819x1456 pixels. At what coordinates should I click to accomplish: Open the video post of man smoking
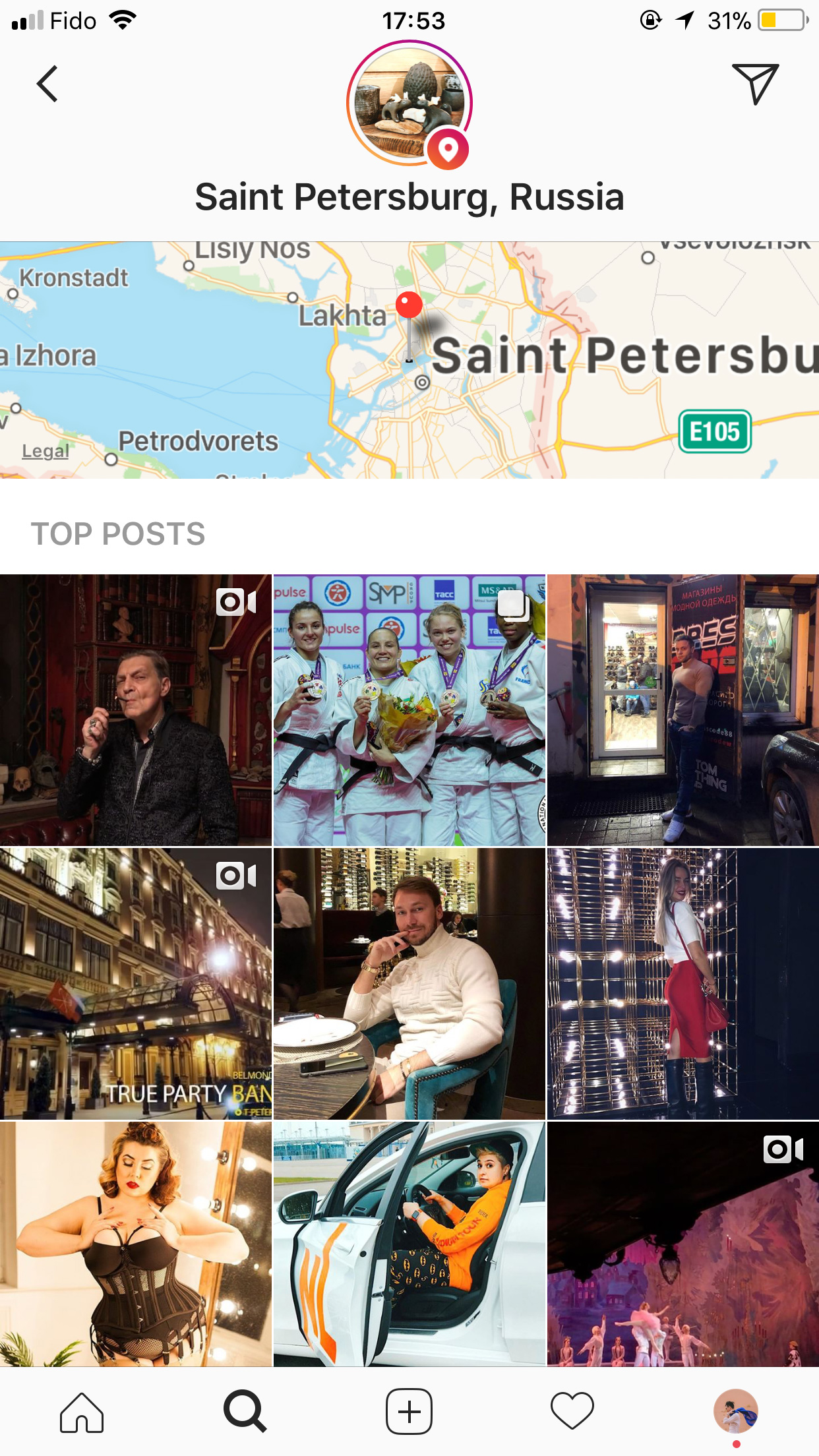pyautogui.click(x=135, y=710)
